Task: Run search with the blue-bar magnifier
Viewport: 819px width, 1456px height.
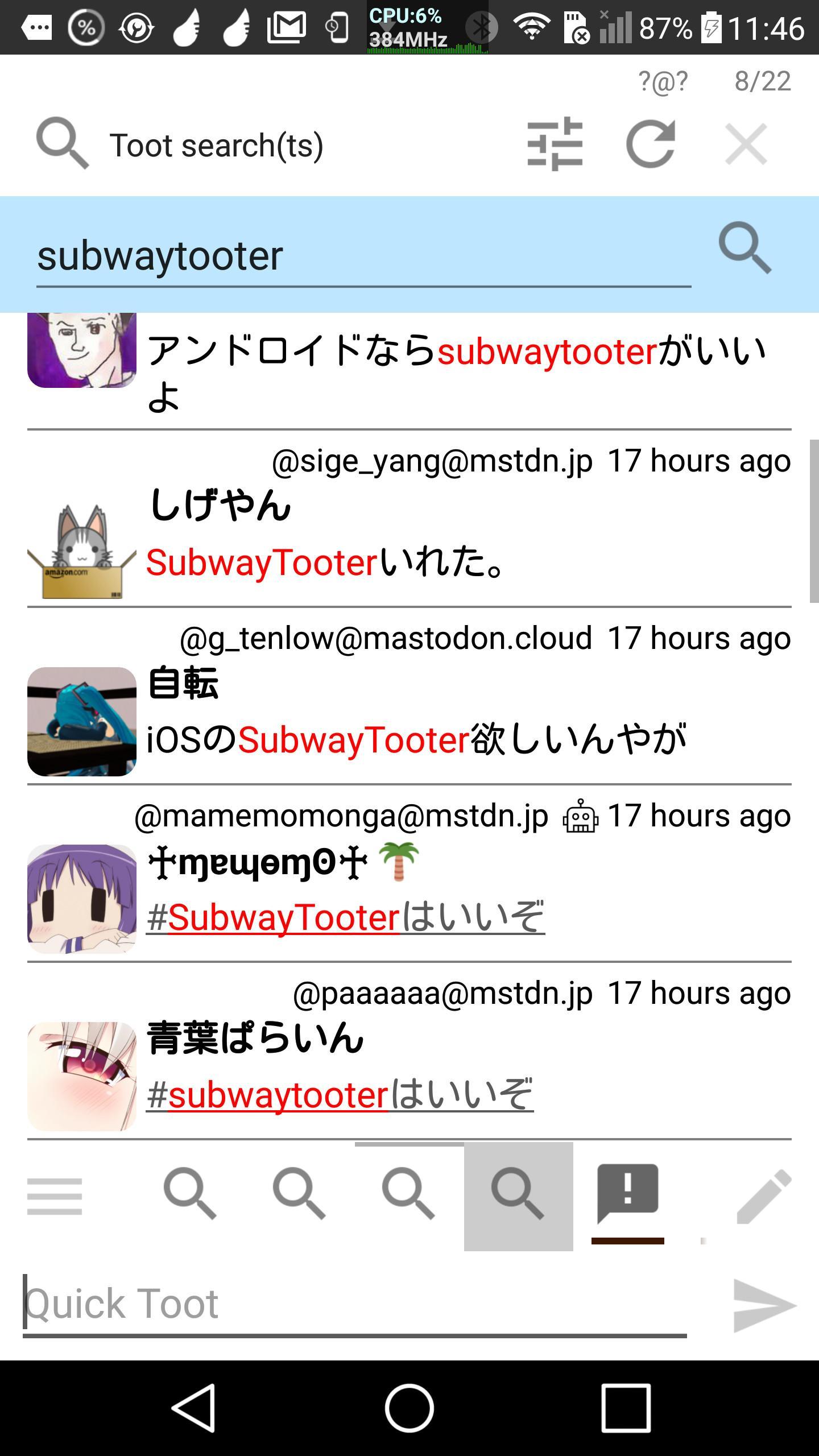Action: click(x=744, y=248)
